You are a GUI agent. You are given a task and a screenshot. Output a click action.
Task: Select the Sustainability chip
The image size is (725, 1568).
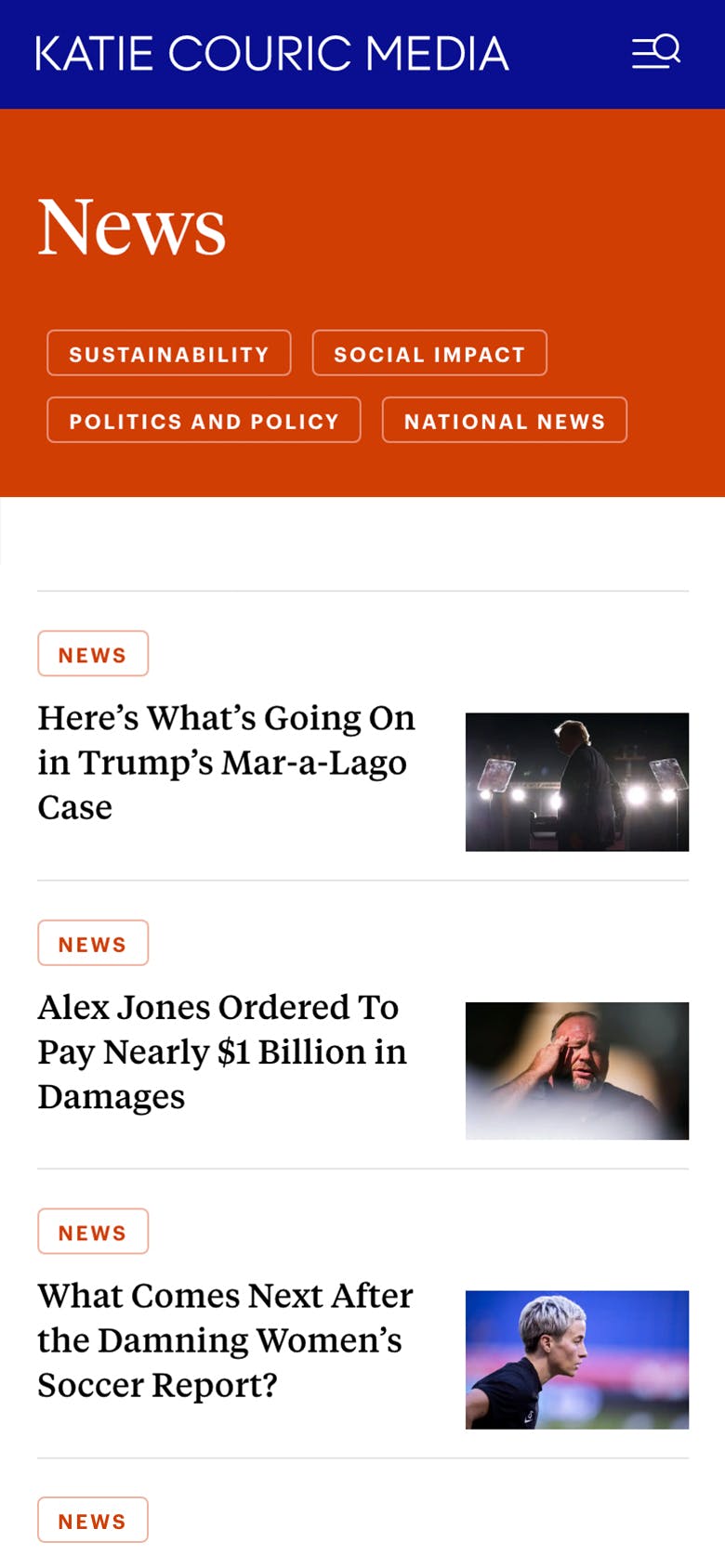(169, 354)
